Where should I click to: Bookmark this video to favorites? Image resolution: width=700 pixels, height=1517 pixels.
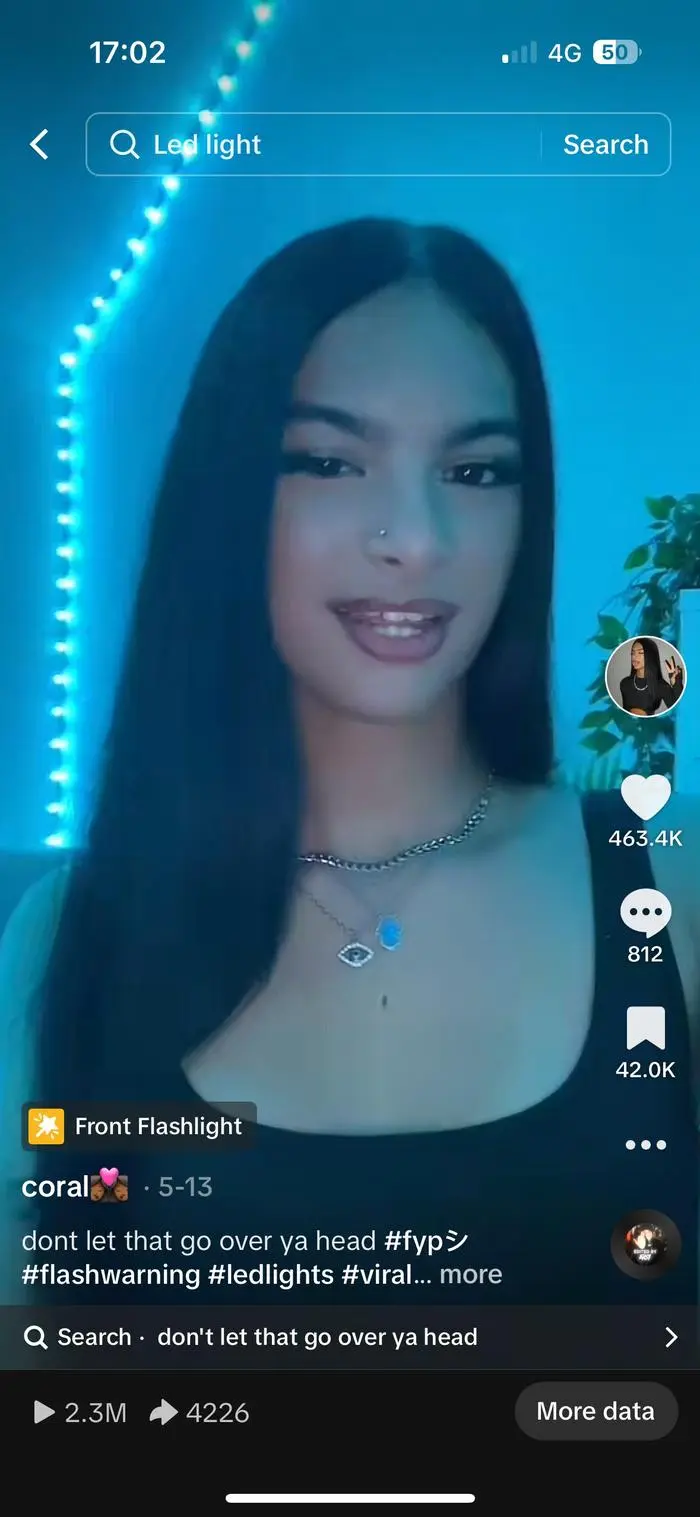click(x=645, y=1030)
